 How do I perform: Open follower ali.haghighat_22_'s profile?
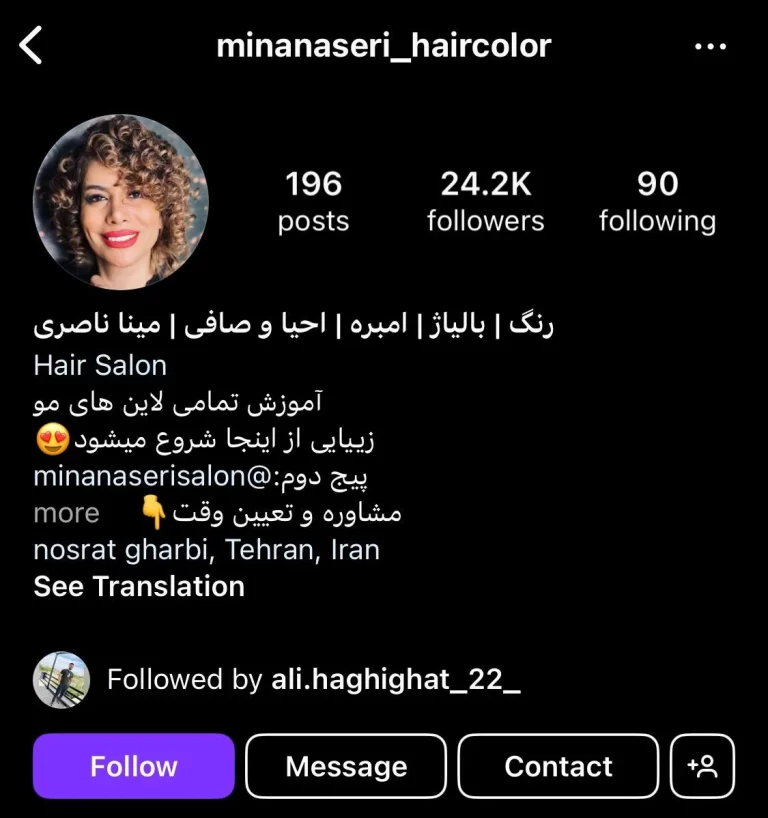point(396,680)
